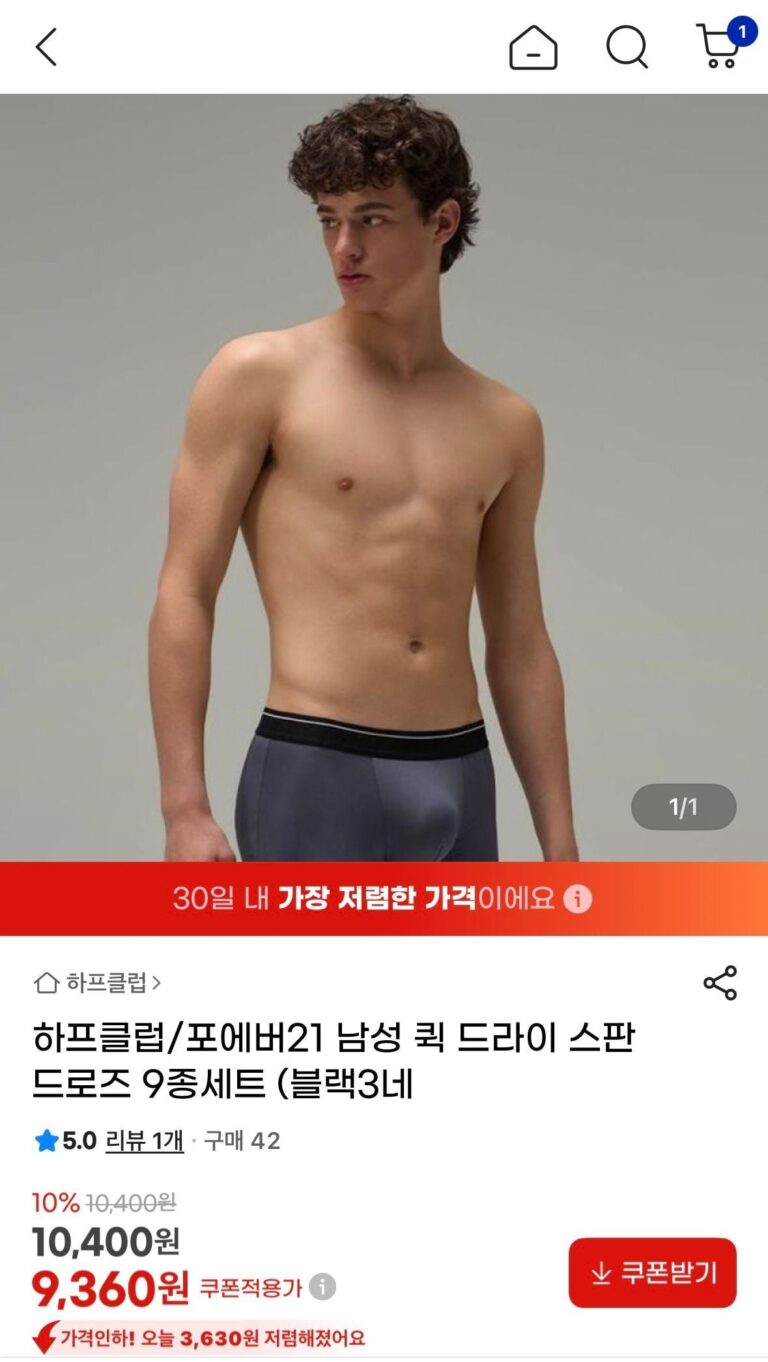Image resolution: width=768 pixels, height=1362 pixels.
Task: Tap the info icon on the lowest-price banner
Action: click(x=577, y=898)
